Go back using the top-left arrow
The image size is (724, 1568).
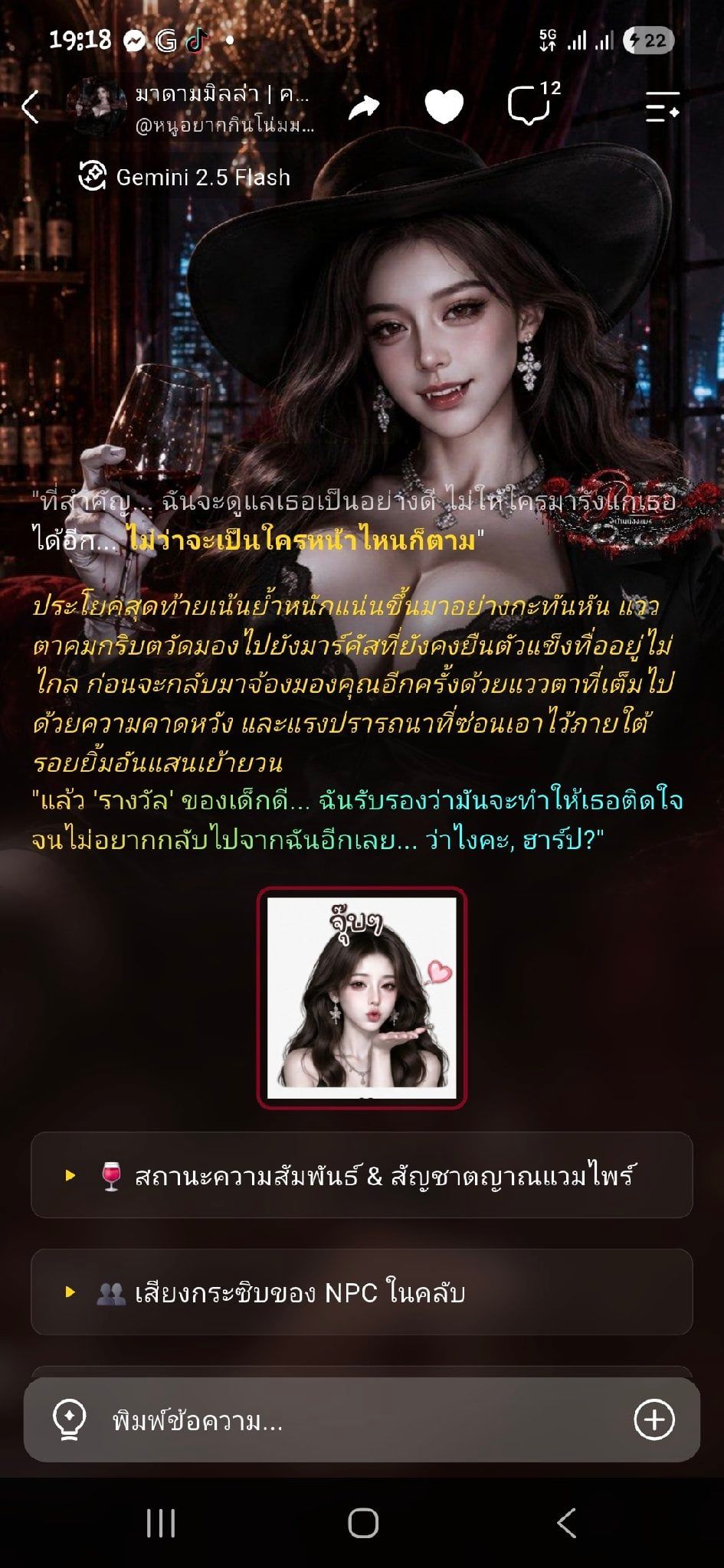(31, 107)
